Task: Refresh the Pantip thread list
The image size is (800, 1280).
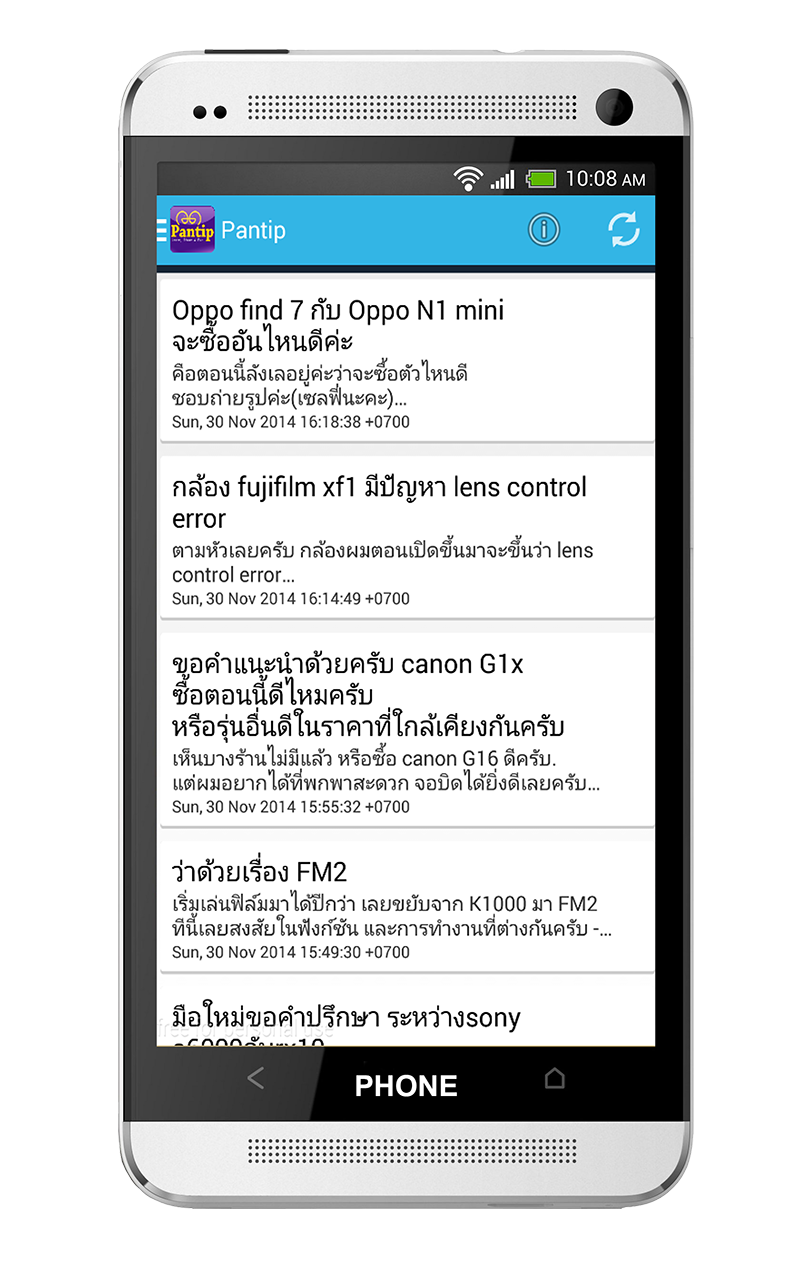Action: [x=625, y=230]
